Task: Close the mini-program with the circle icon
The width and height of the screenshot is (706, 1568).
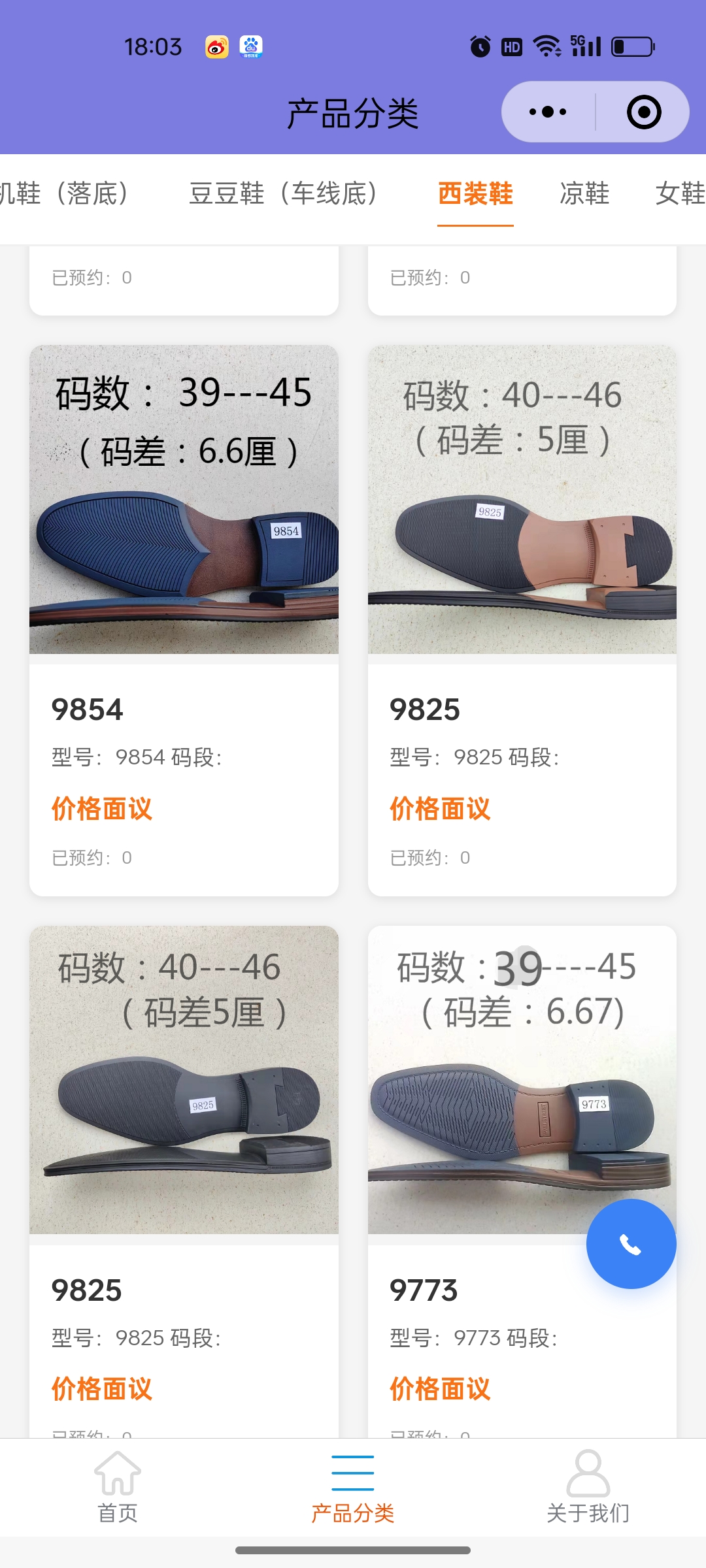Action: [x=644, y=112]
